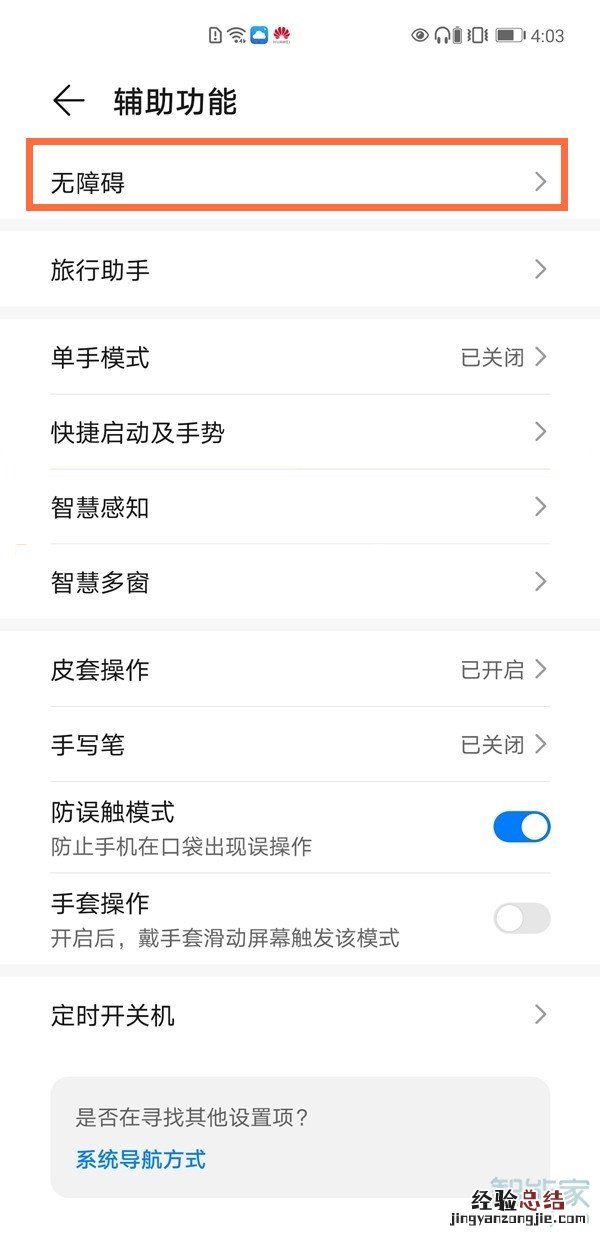Go back using the top arrow

pyautogui.click(x=68, y=101)
